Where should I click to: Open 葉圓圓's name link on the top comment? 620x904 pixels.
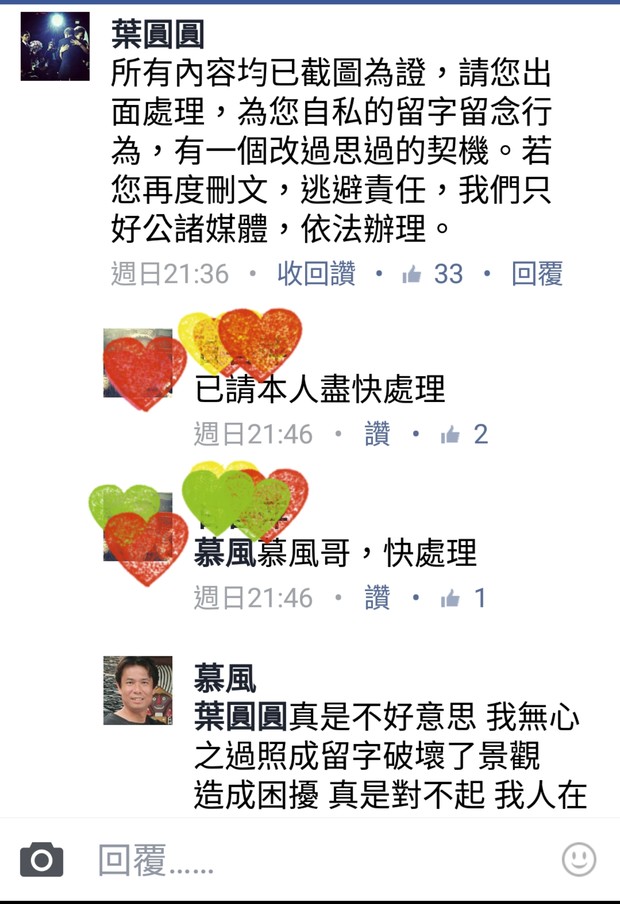(x=157, y=35)
